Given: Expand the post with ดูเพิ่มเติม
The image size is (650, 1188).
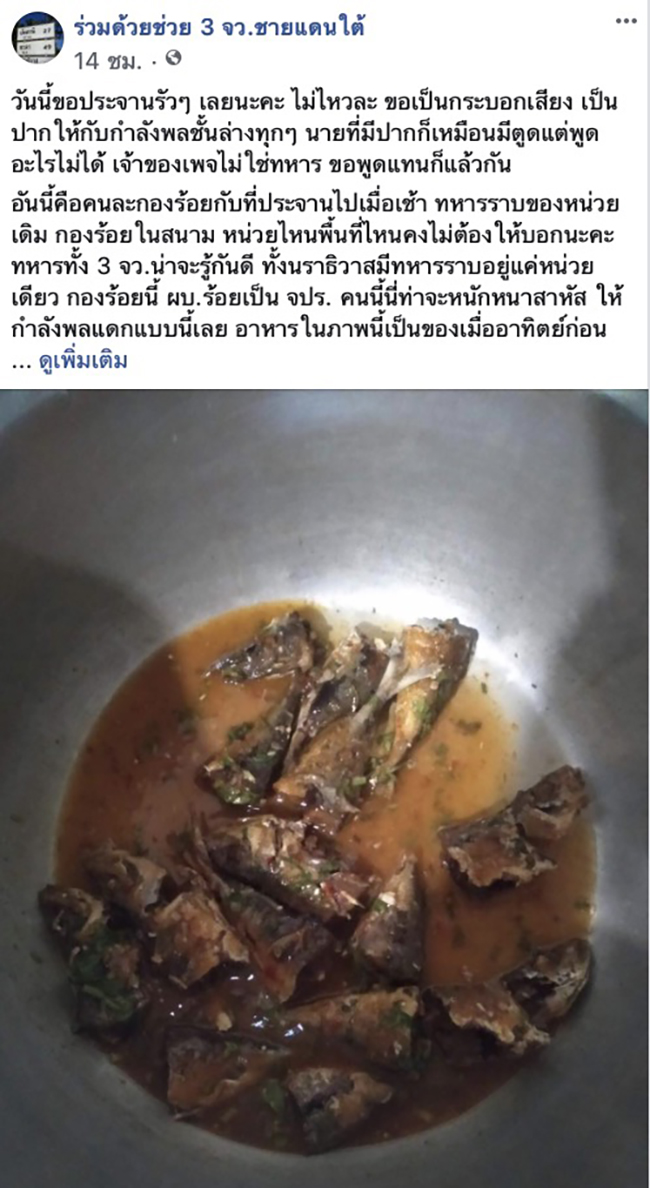Looking at the screenshot, I should click(x=83, y=361).
